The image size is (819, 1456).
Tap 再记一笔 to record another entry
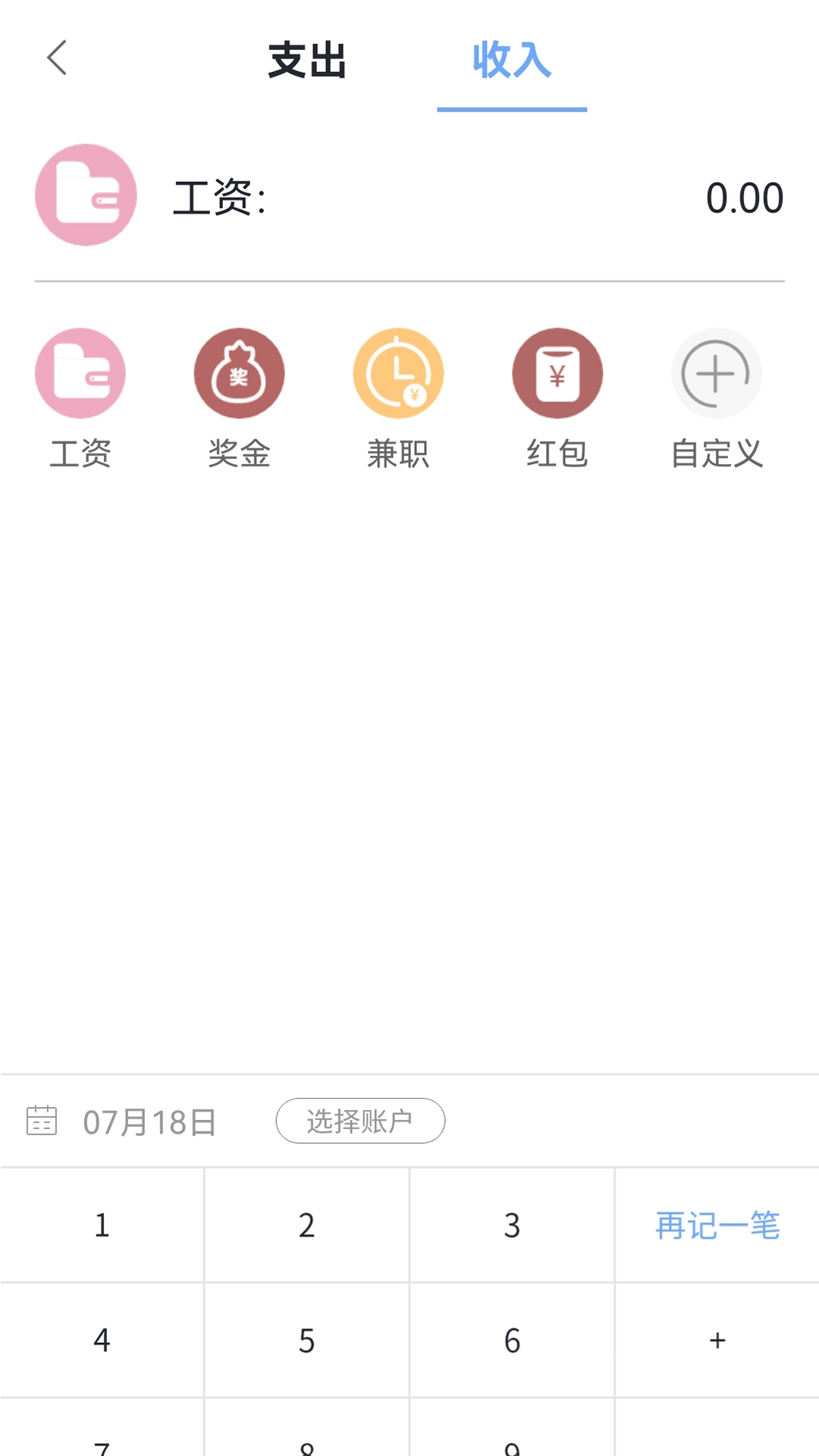716,1223
